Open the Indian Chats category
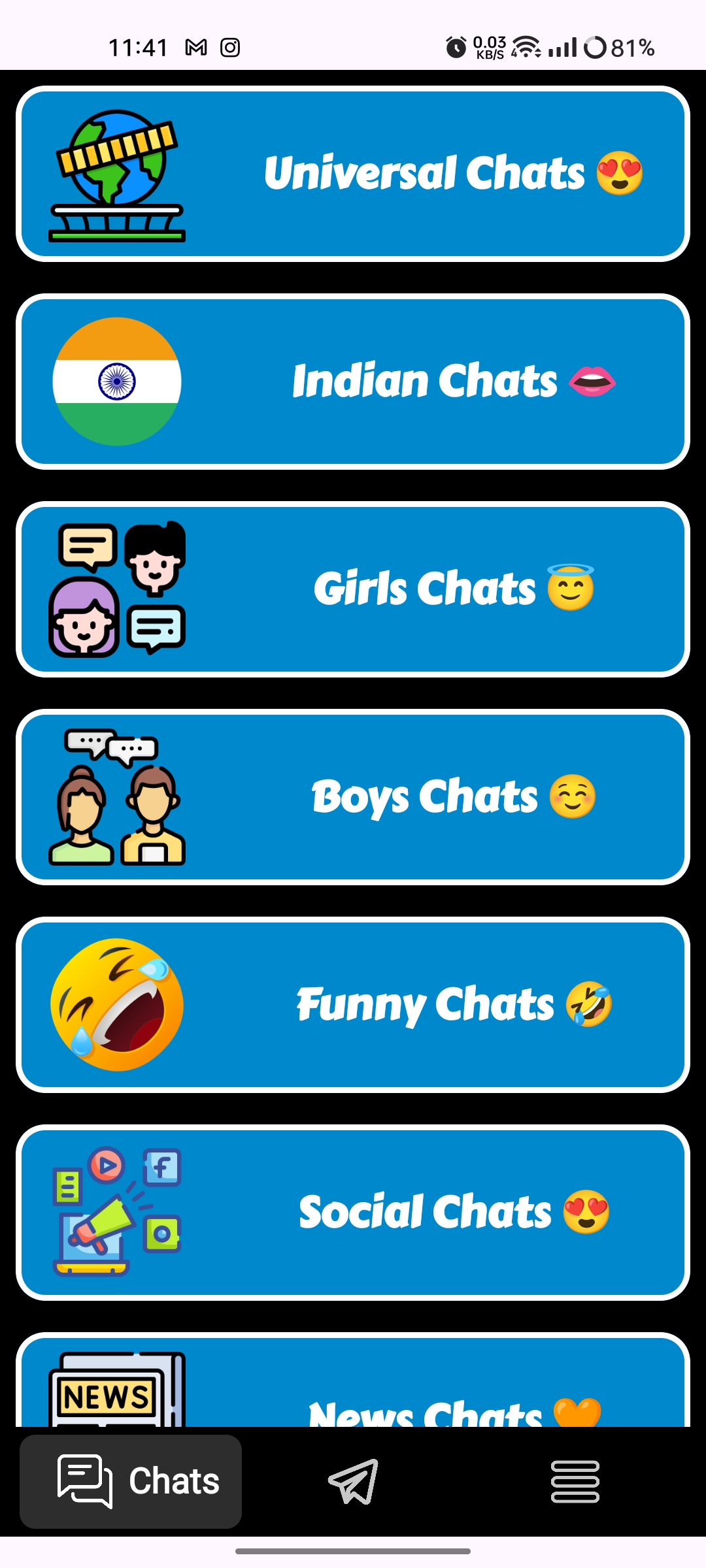The height and width of the screenshot is (1568, 706). 353,382
